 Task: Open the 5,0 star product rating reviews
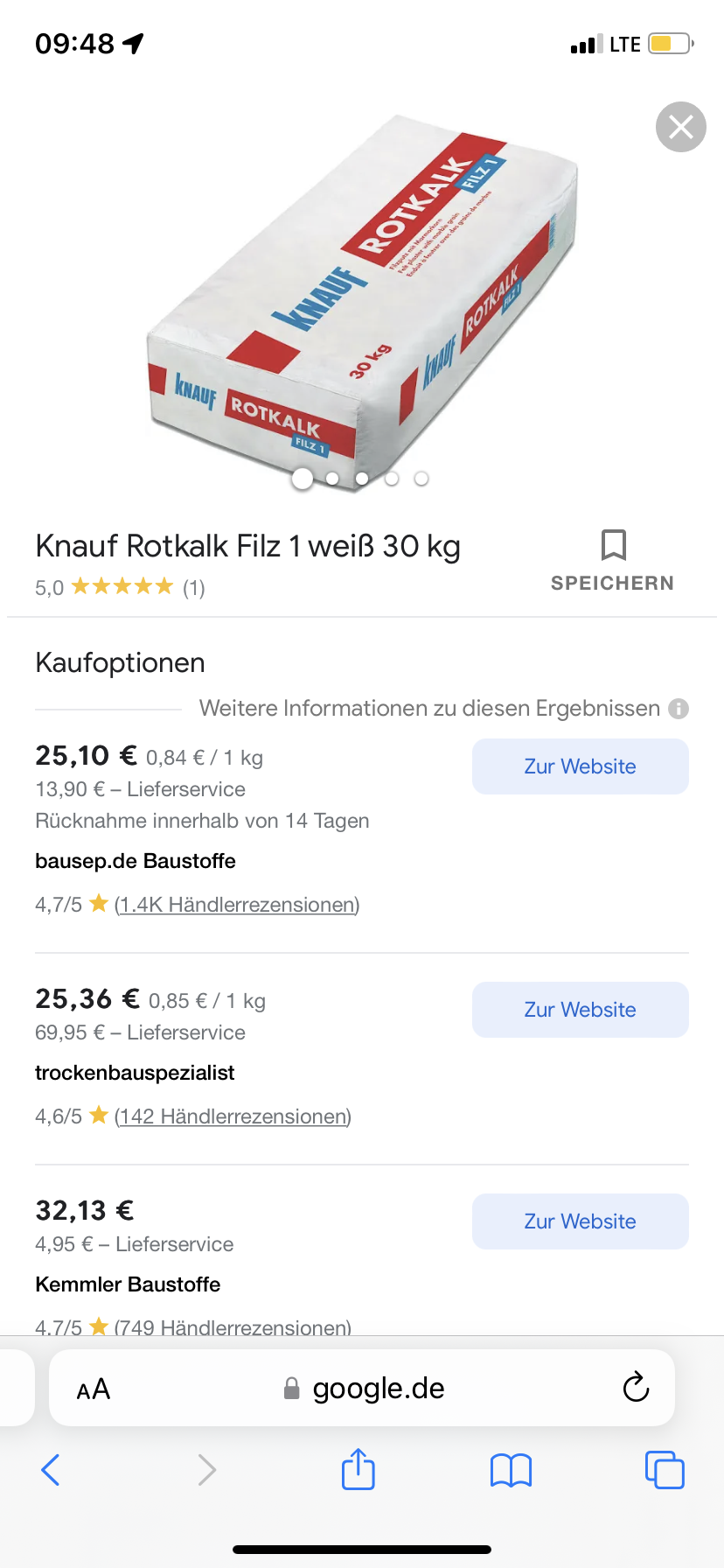[x=121, y=587]
